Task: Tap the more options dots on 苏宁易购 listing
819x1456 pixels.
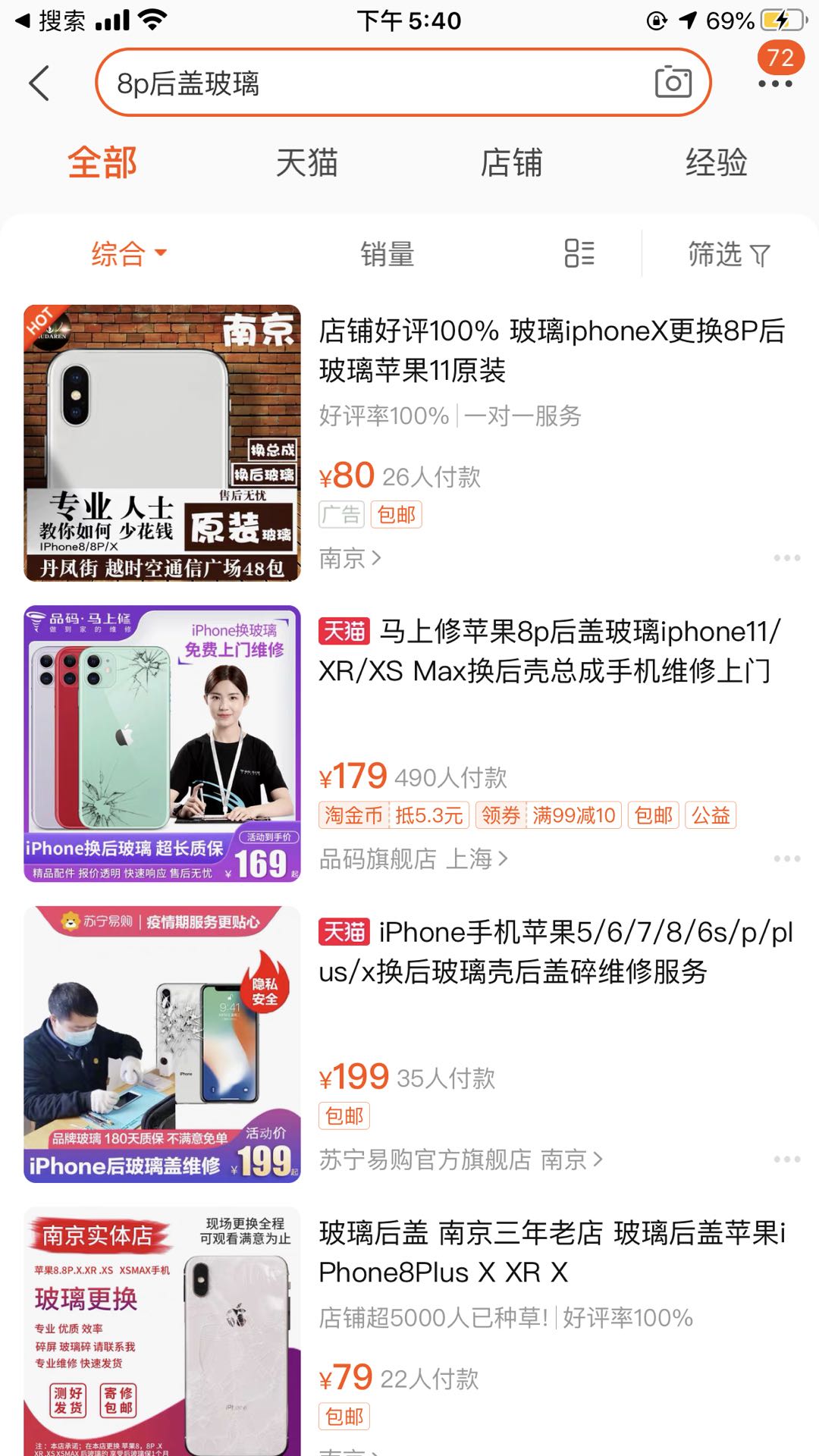Action: [785, 1159]
